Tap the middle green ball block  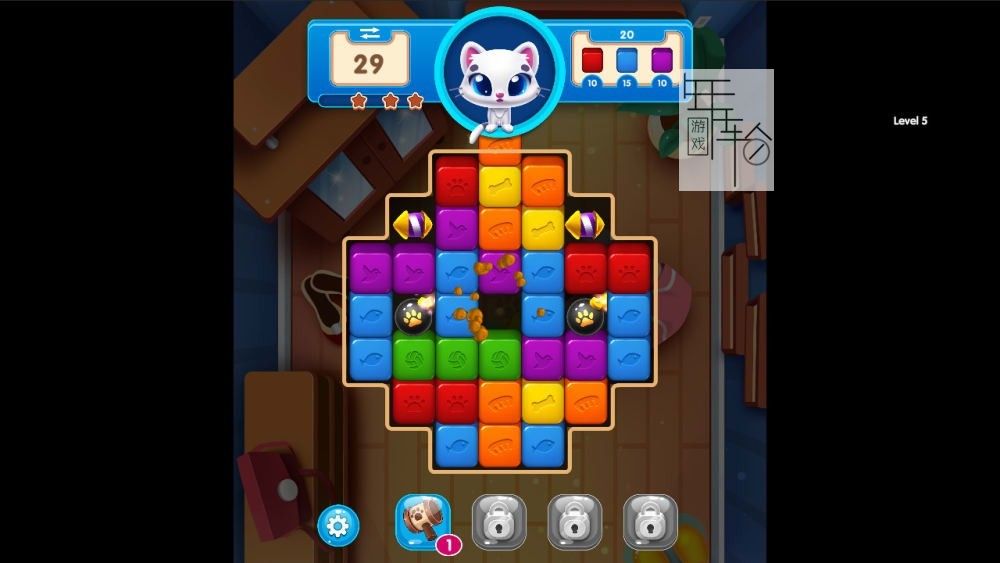point(456,358)
